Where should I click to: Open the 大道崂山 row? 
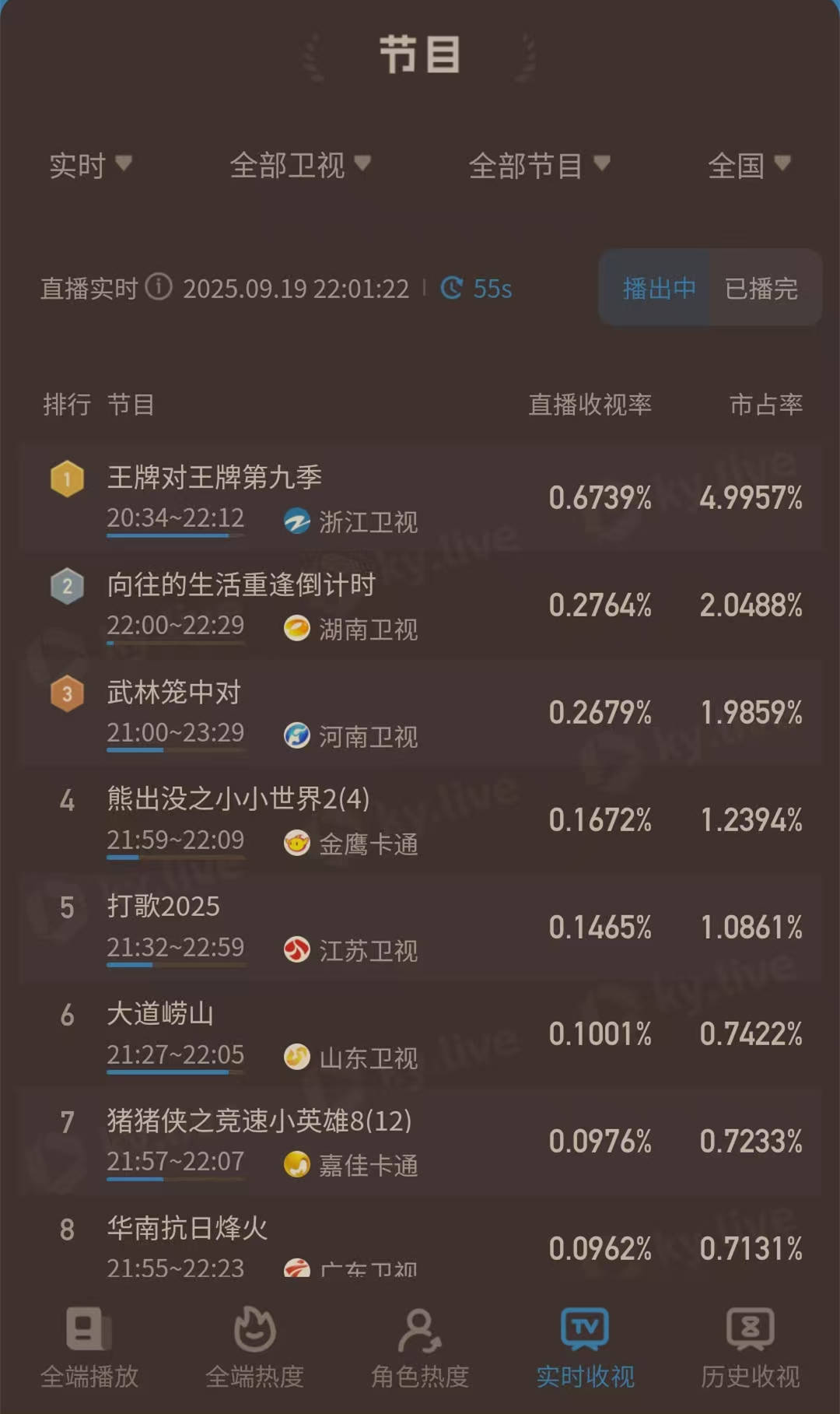(420, 1034)
